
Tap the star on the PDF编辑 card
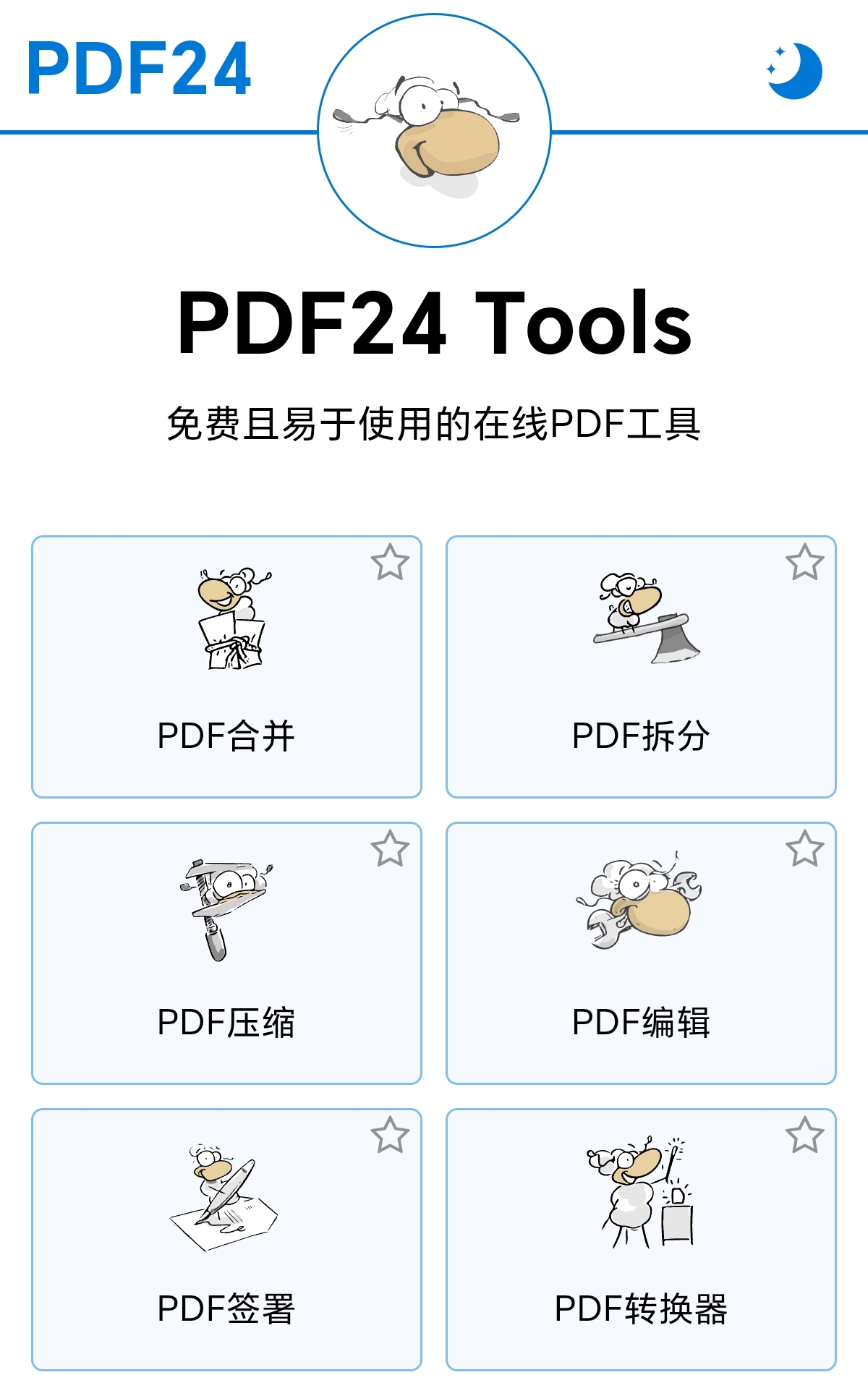click(804, 849)
